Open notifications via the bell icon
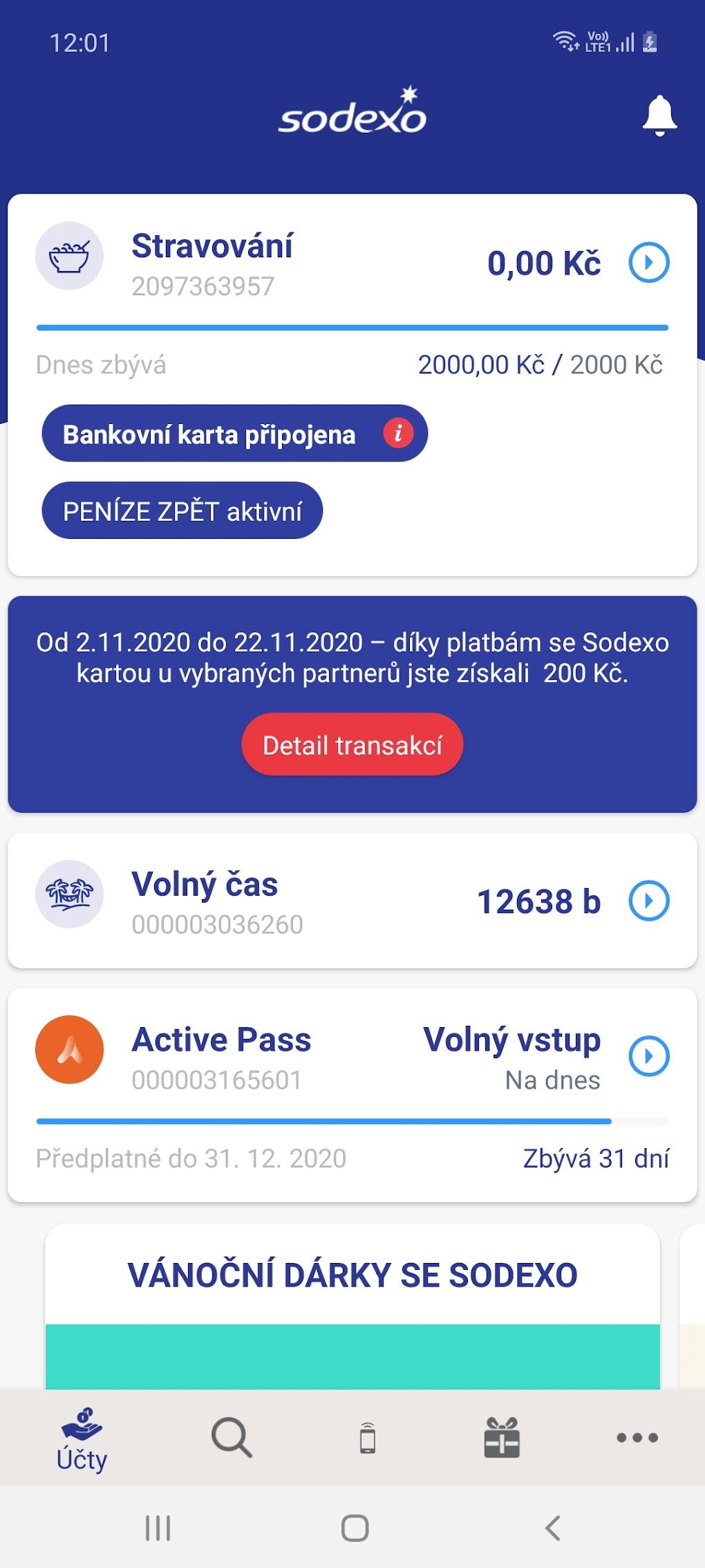This screenshot has width=705, height=1568. 657,116
